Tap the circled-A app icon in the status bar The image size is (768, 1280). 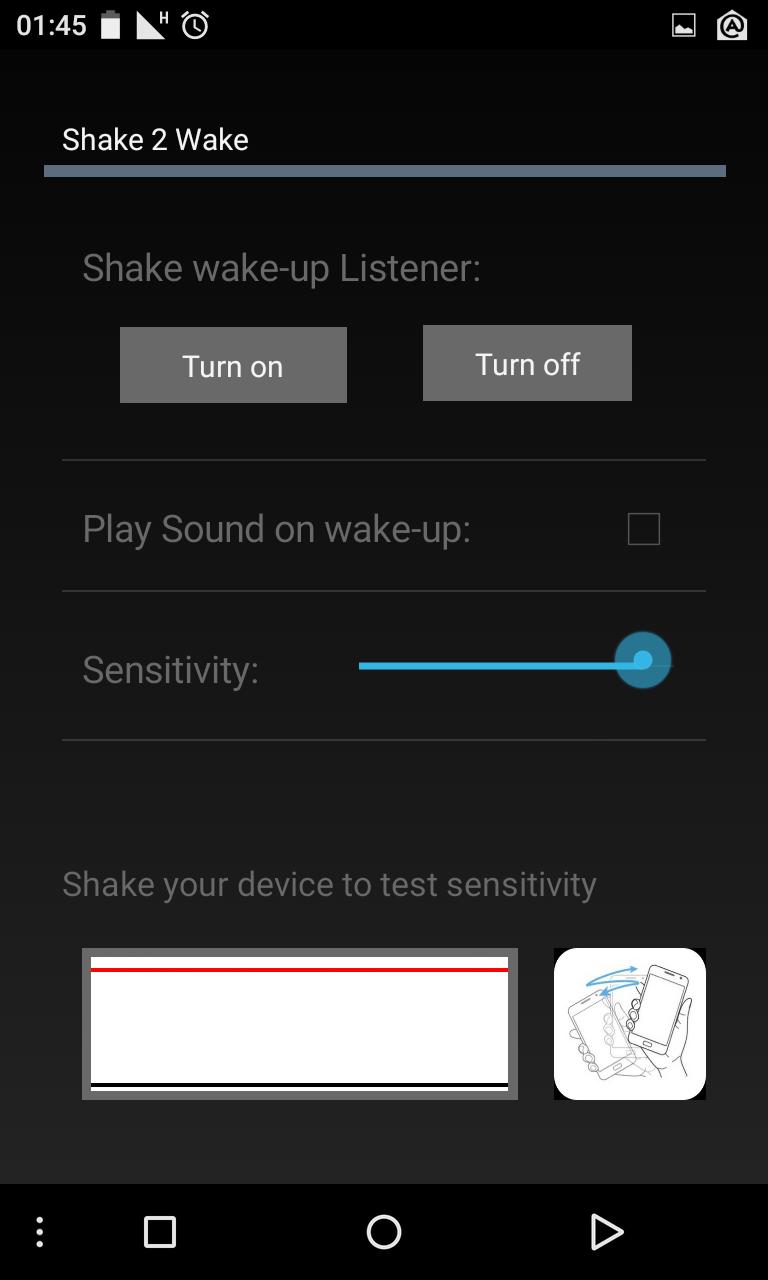[x=733, y=25]
